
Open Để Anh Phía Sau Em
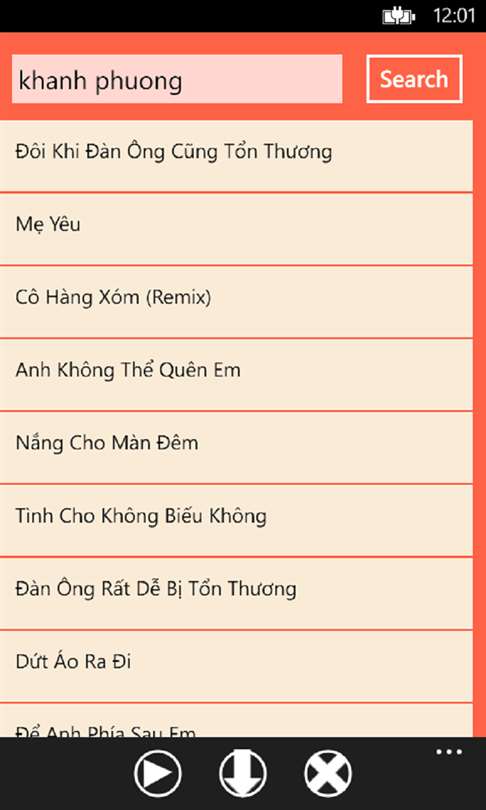coord(236,720)
